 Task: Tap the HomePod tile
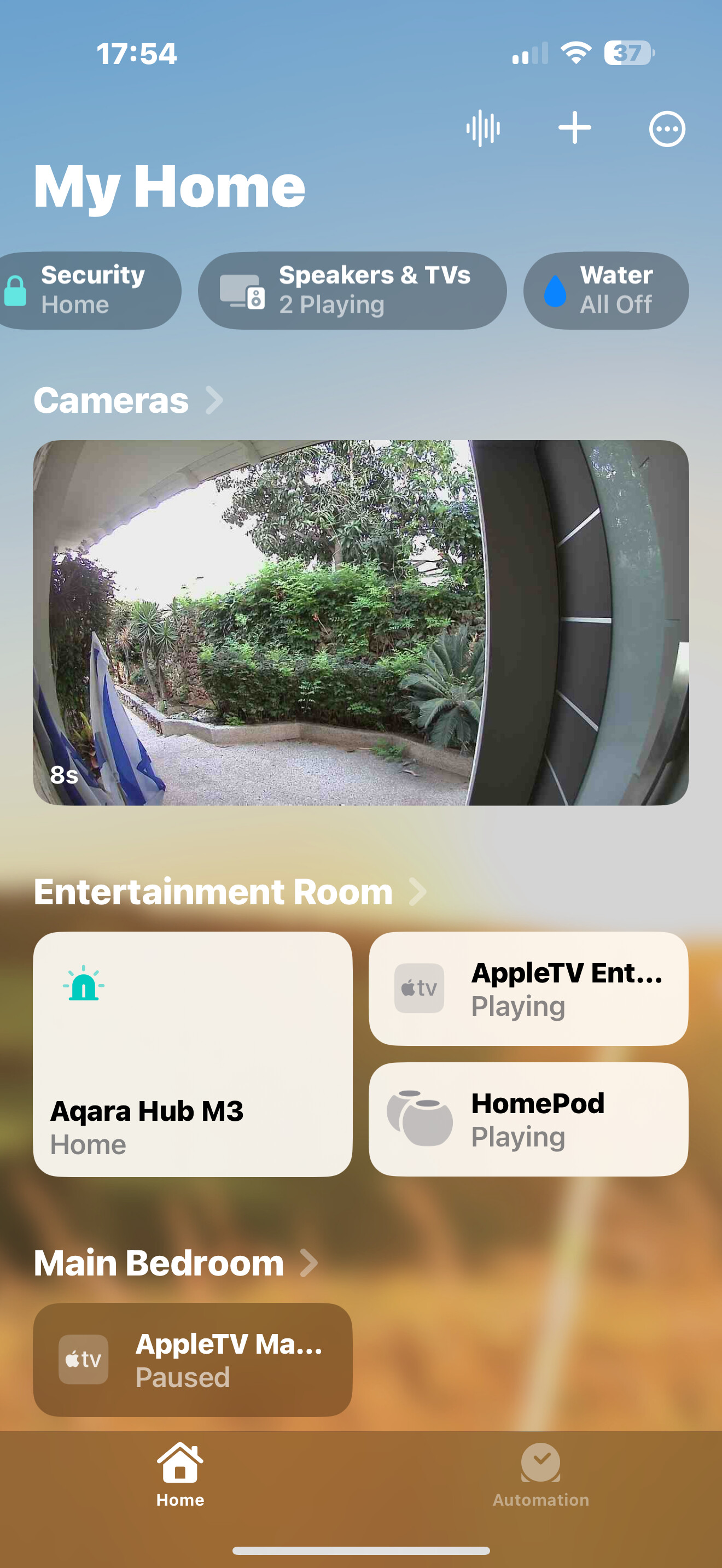pyautogui.click(x=528, y=1119)
